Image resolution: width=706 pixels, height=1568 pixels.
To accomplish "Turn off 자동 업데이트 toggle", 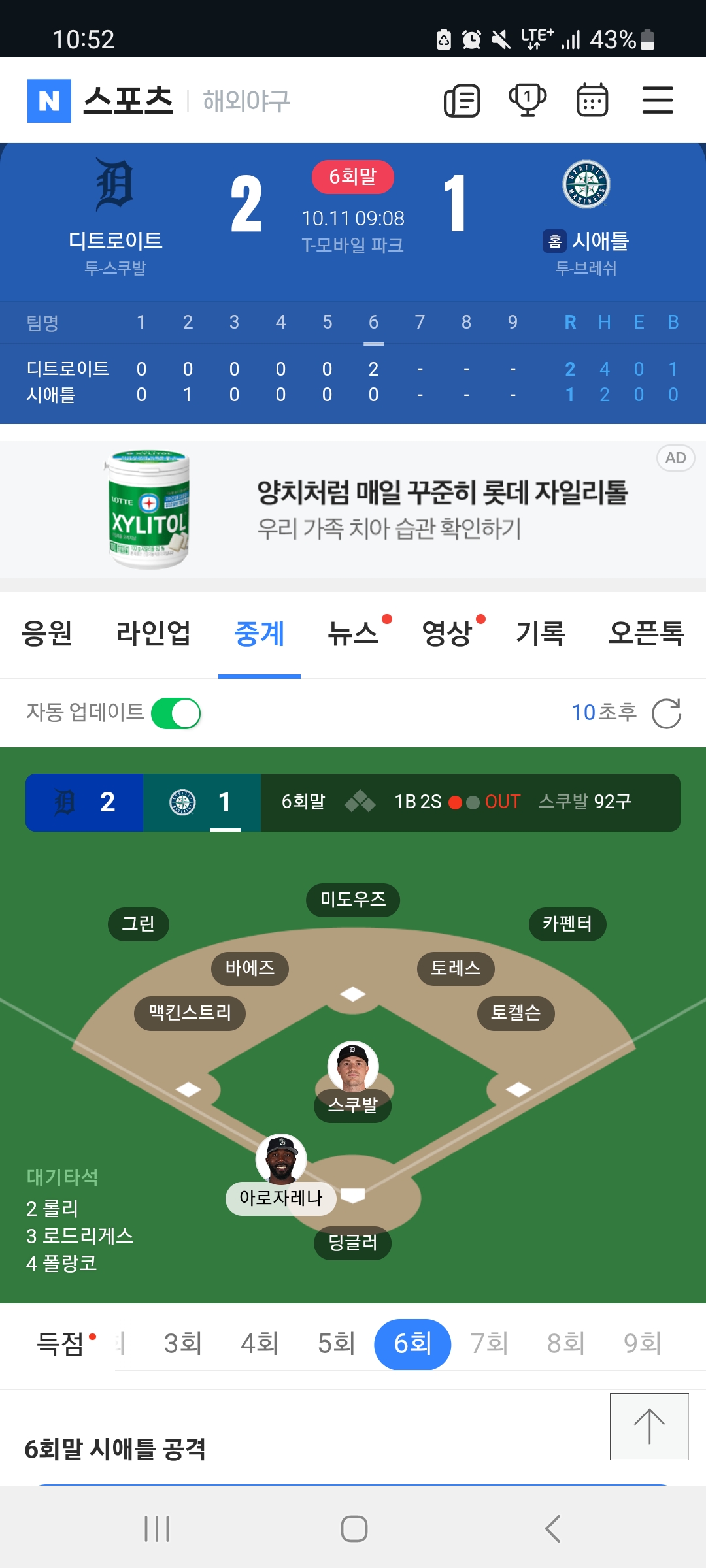I will tap(176, 713).
